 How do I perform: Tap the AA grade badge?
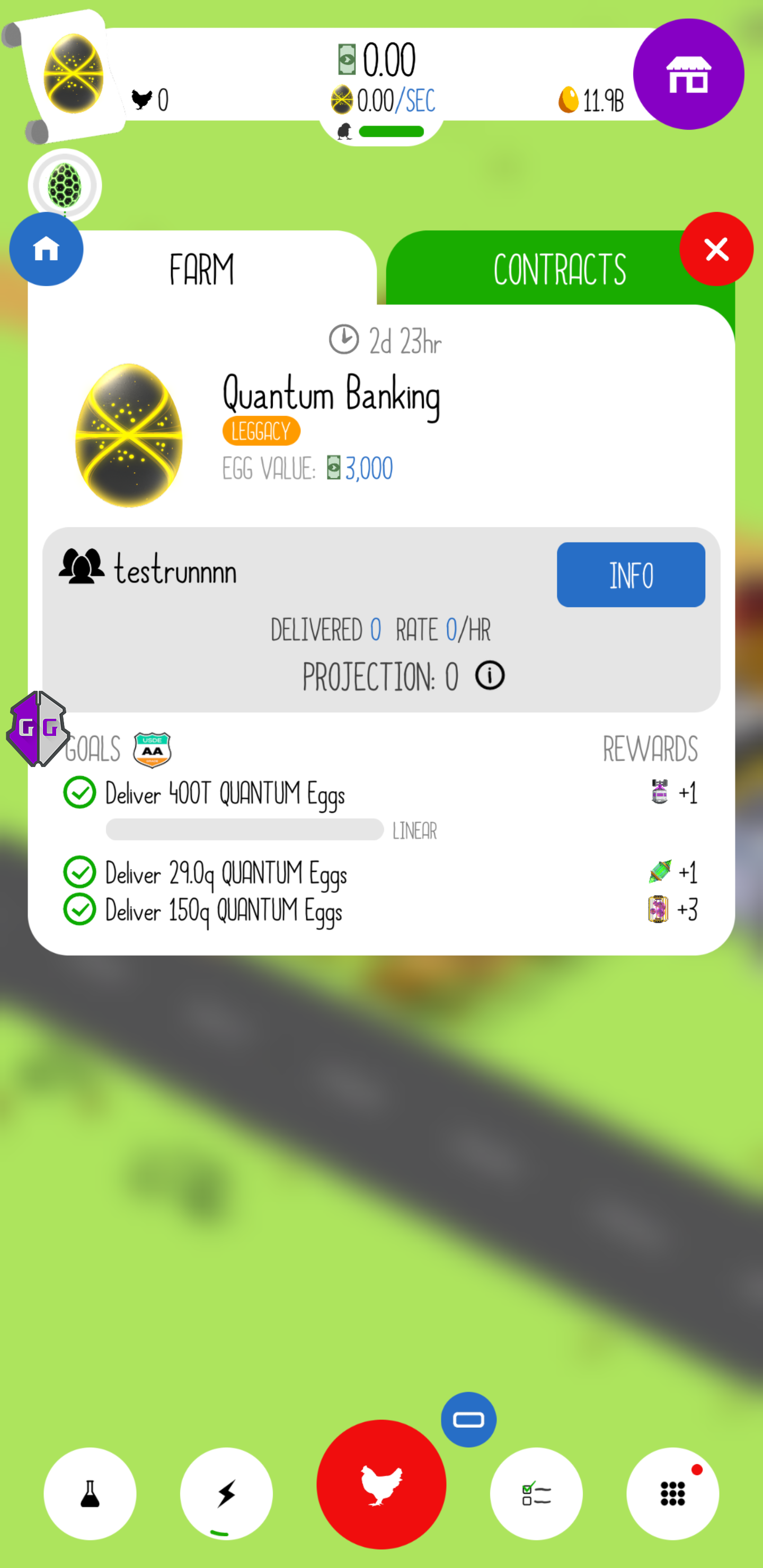pyautogui.click(x=152, y=750)
